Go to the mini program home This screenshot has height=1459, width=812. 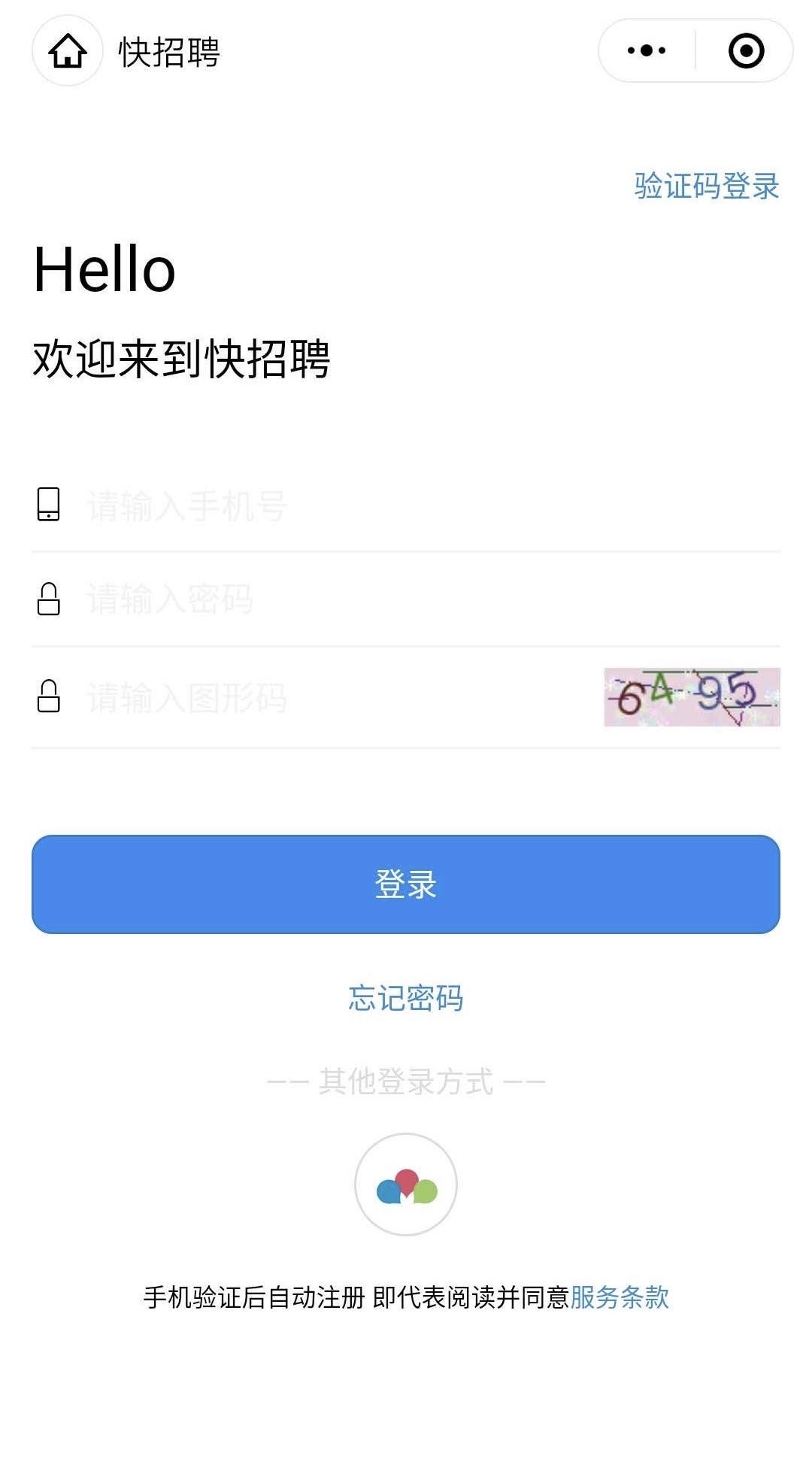[x=68, y=51]
